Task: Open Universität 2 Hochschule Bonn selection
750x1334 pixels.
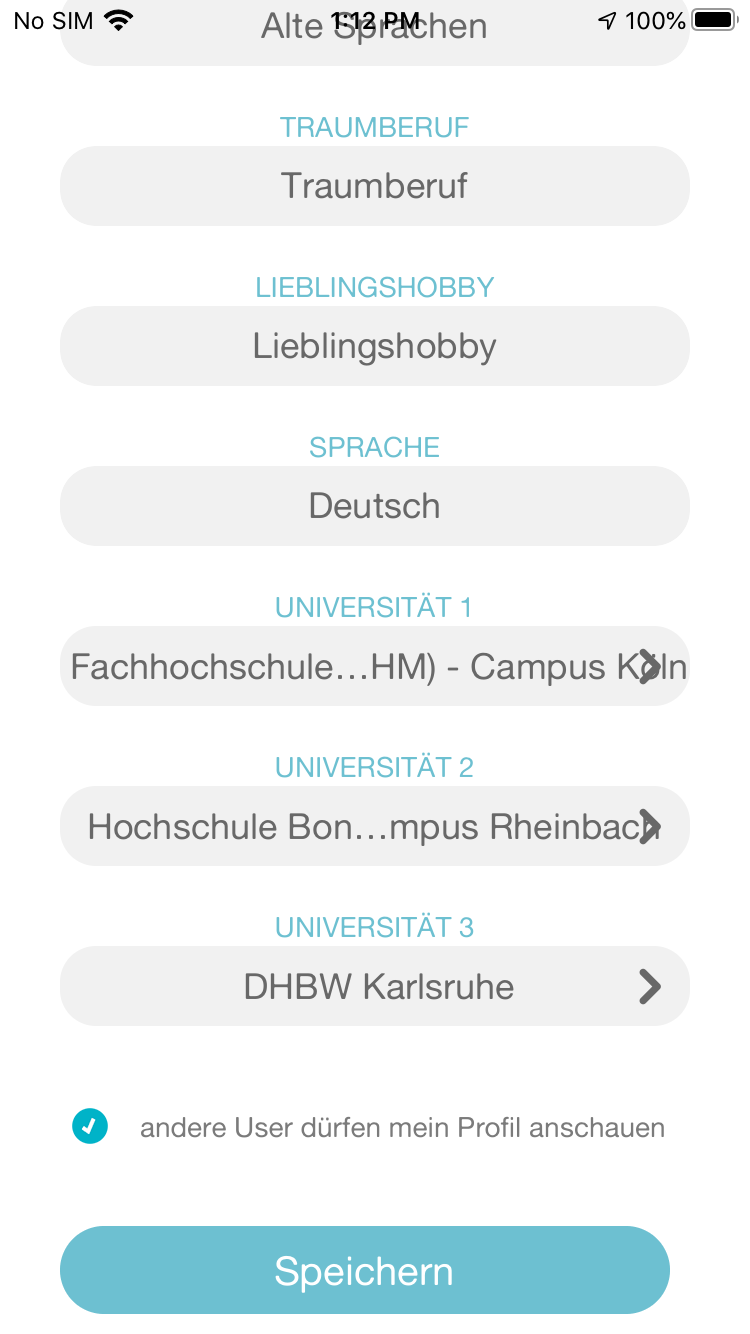Action: (x=374, y=826)
